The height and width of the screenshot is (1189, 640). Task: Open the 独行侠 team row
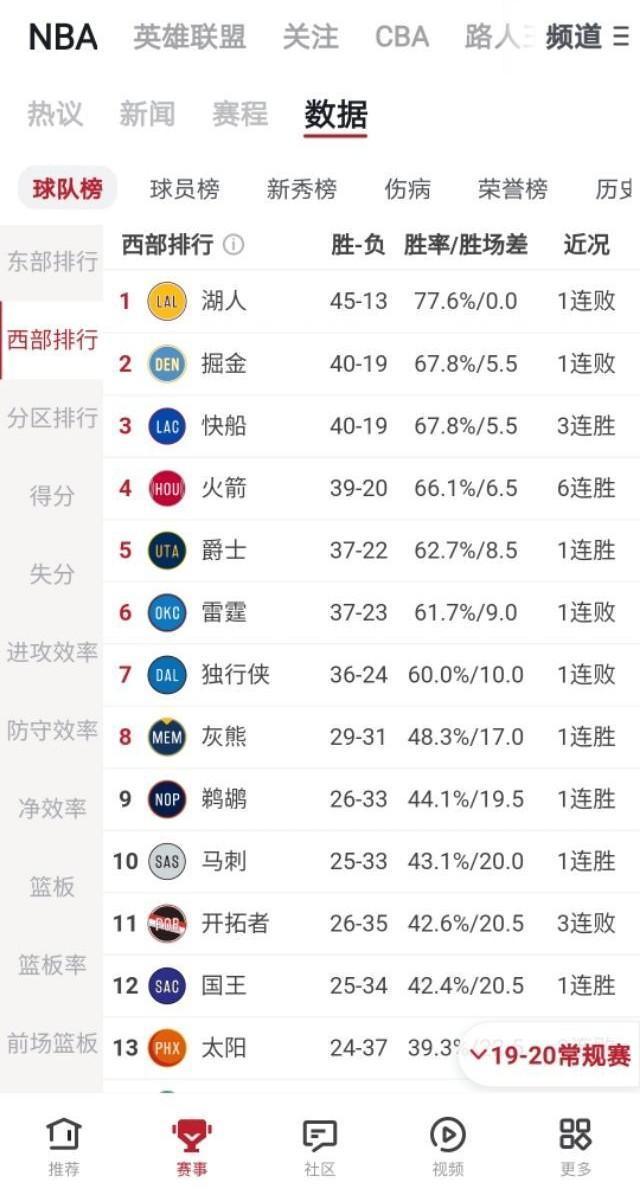371,674
